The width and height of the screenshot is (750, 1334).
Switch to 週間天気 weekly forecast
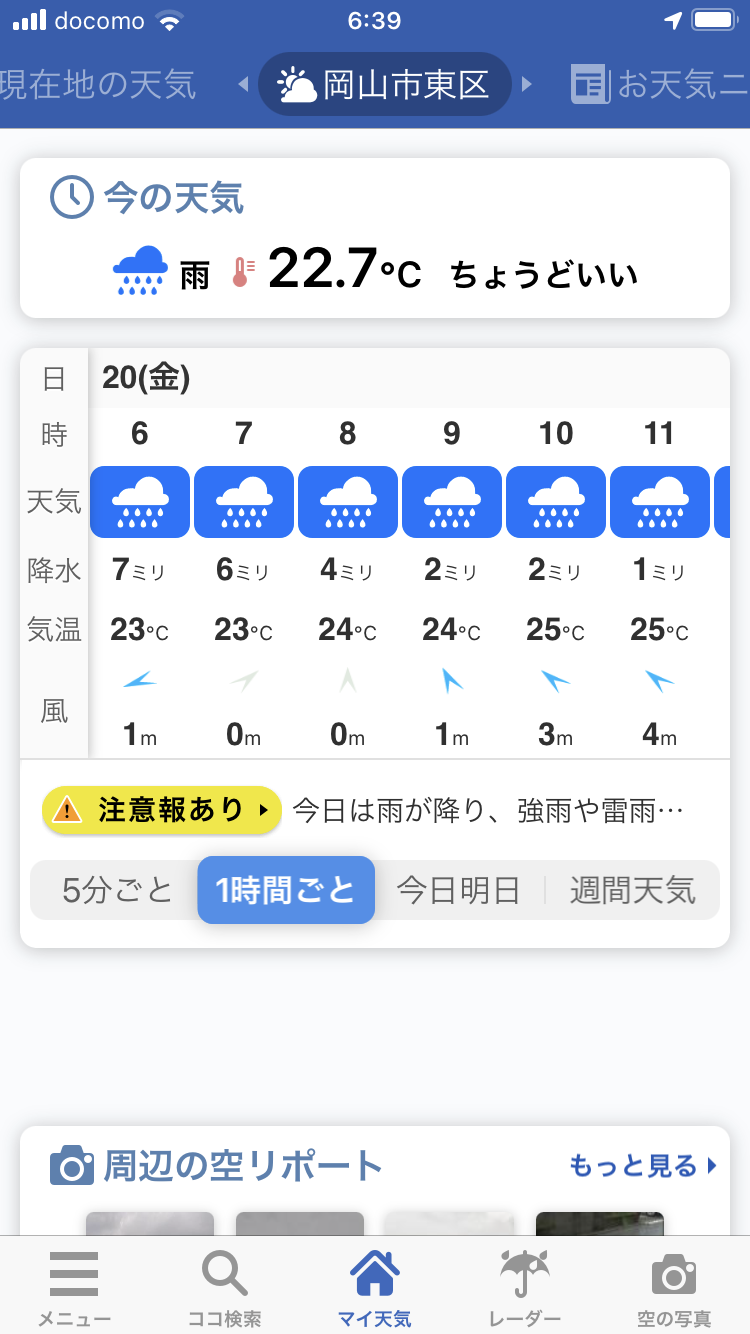633,890
